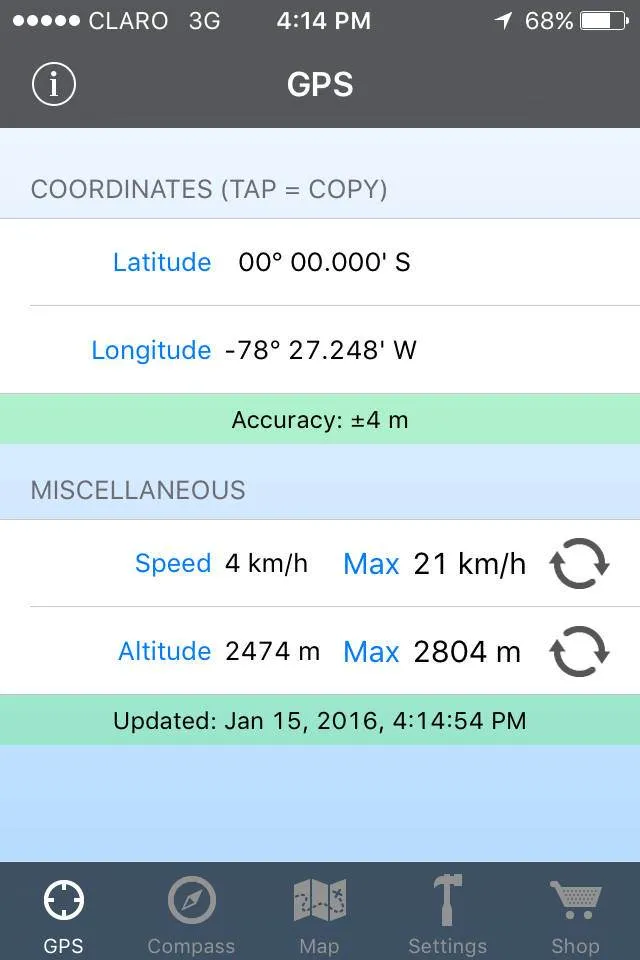Open the info button in header

54,85
